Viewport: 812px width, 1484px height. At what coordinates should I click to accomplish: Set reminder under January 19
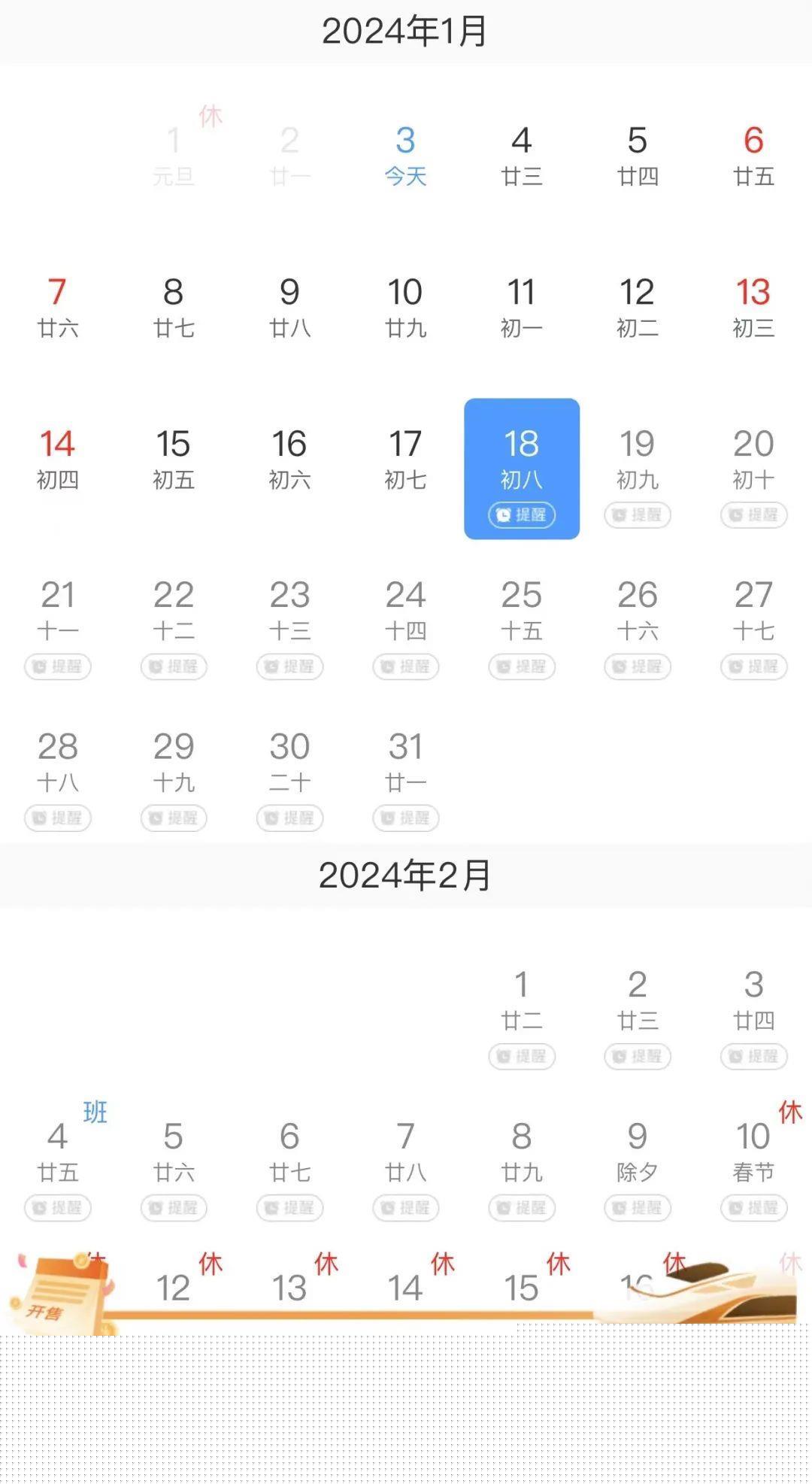[x=637, y=515]
